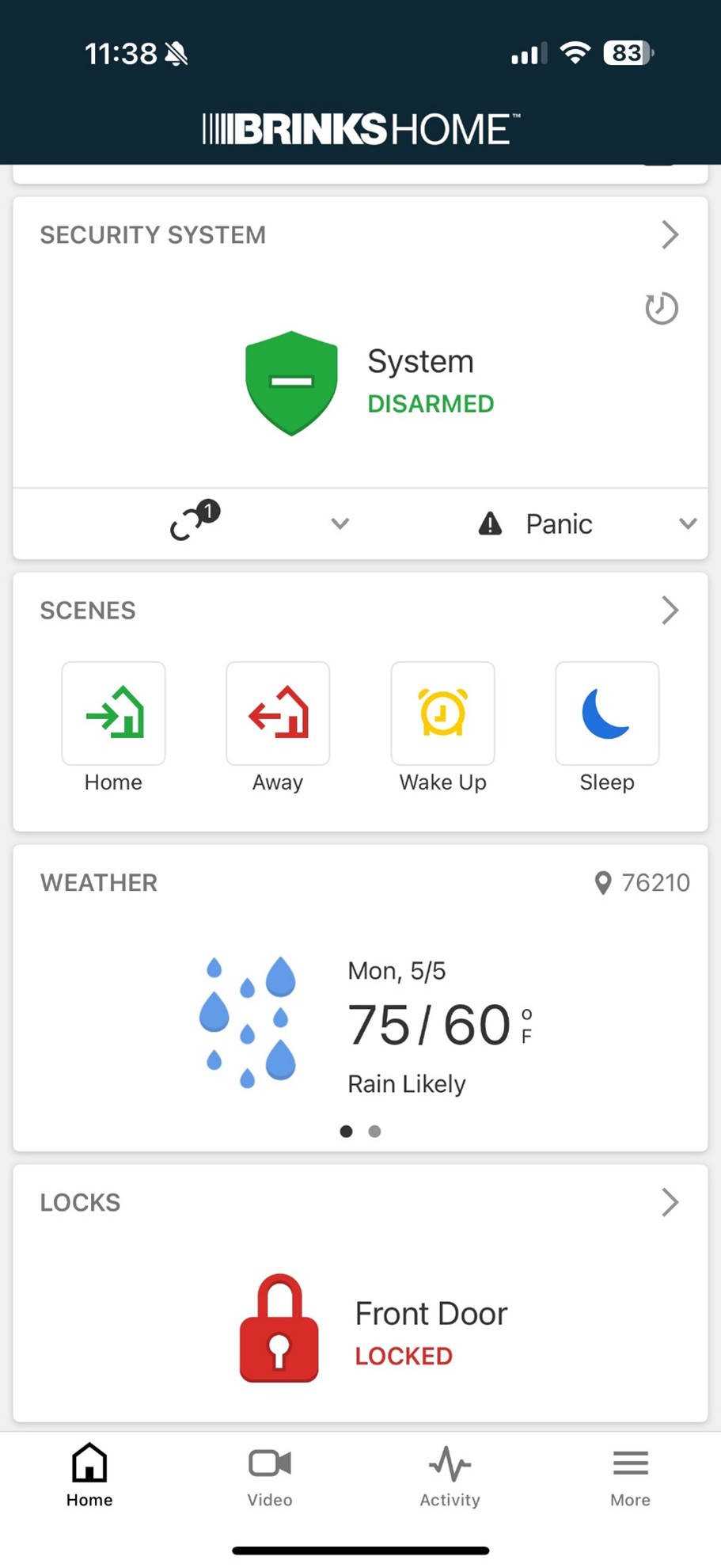
Task: Activate the Away scene
Action: point(278,713)
